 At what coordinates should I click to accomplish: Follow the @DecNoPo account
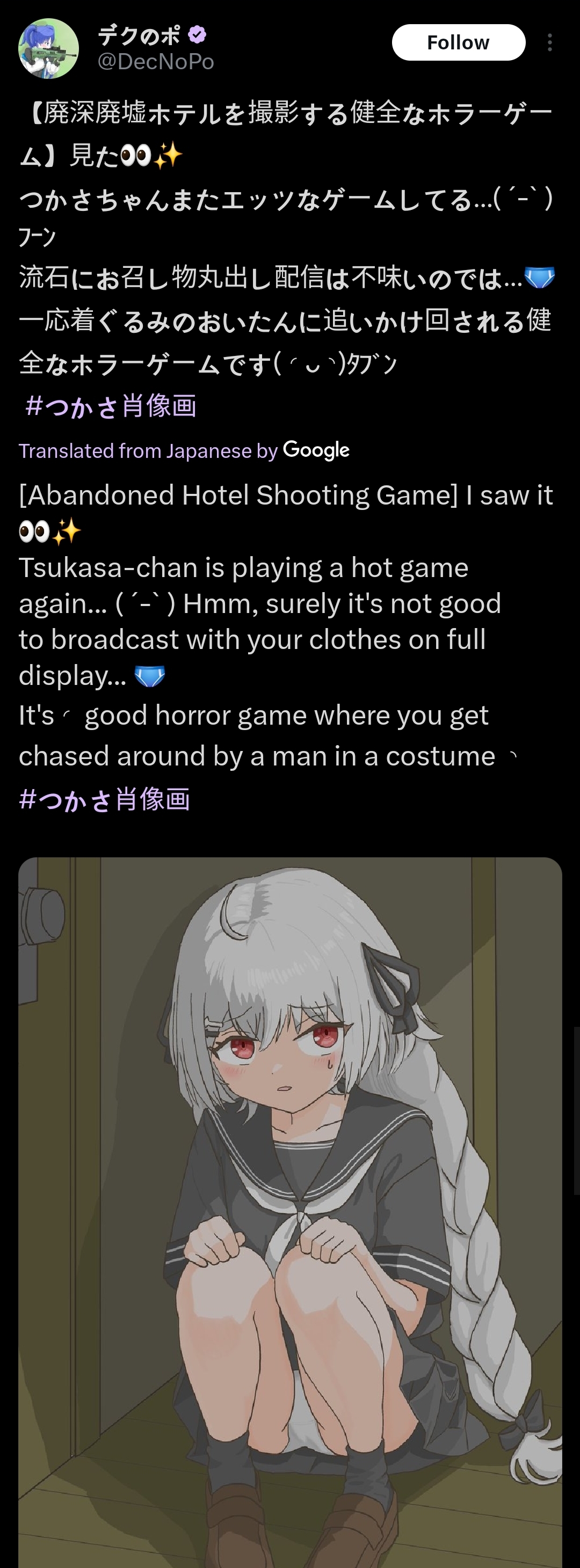point(458,42)
